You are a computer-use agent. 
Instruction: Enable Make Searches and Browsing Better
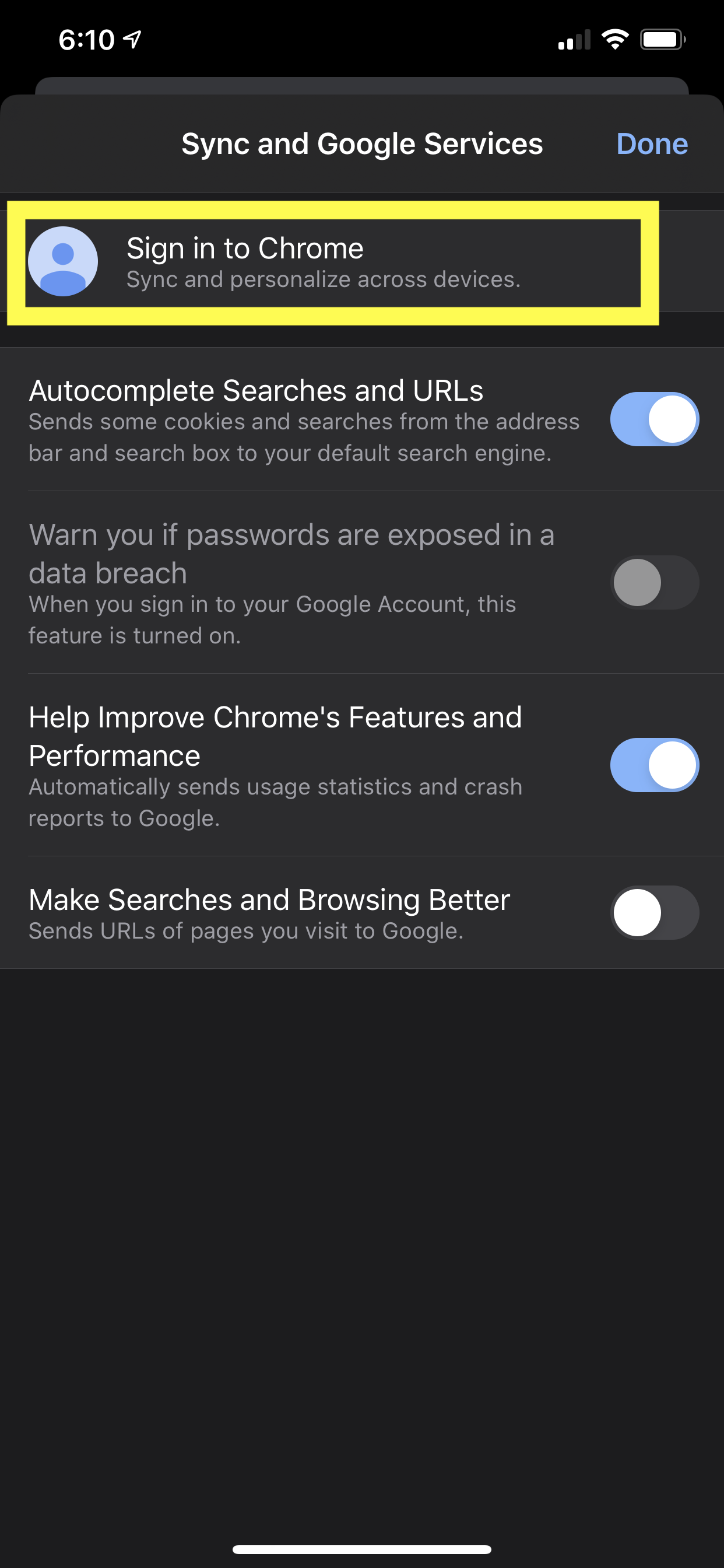(654, 912)
